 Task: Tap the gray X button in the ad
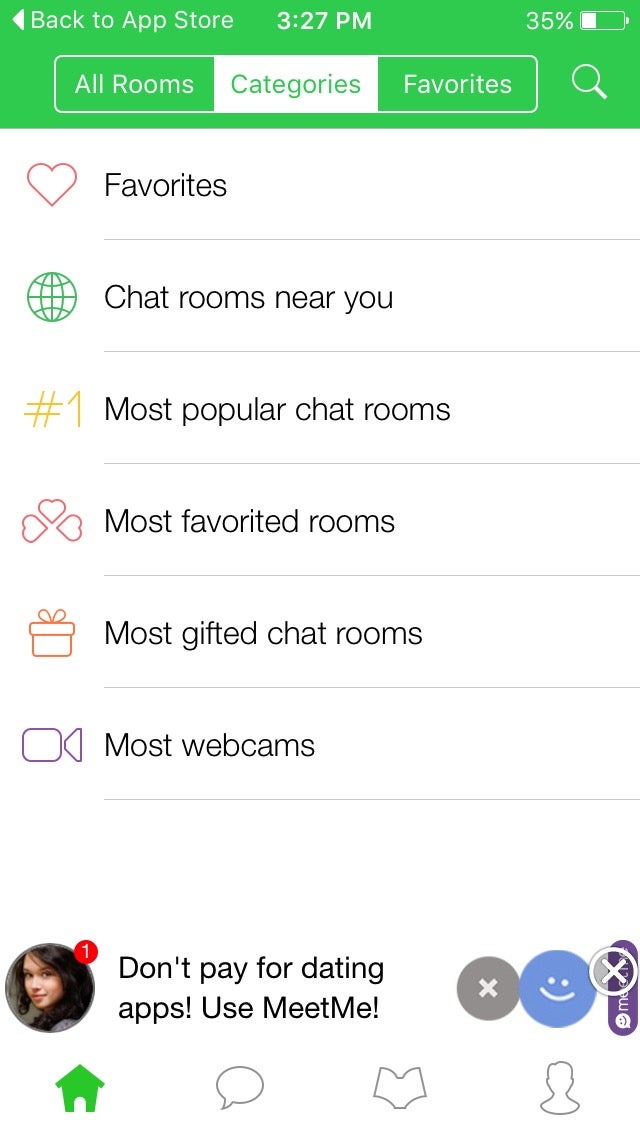click(x=488, y=988)
